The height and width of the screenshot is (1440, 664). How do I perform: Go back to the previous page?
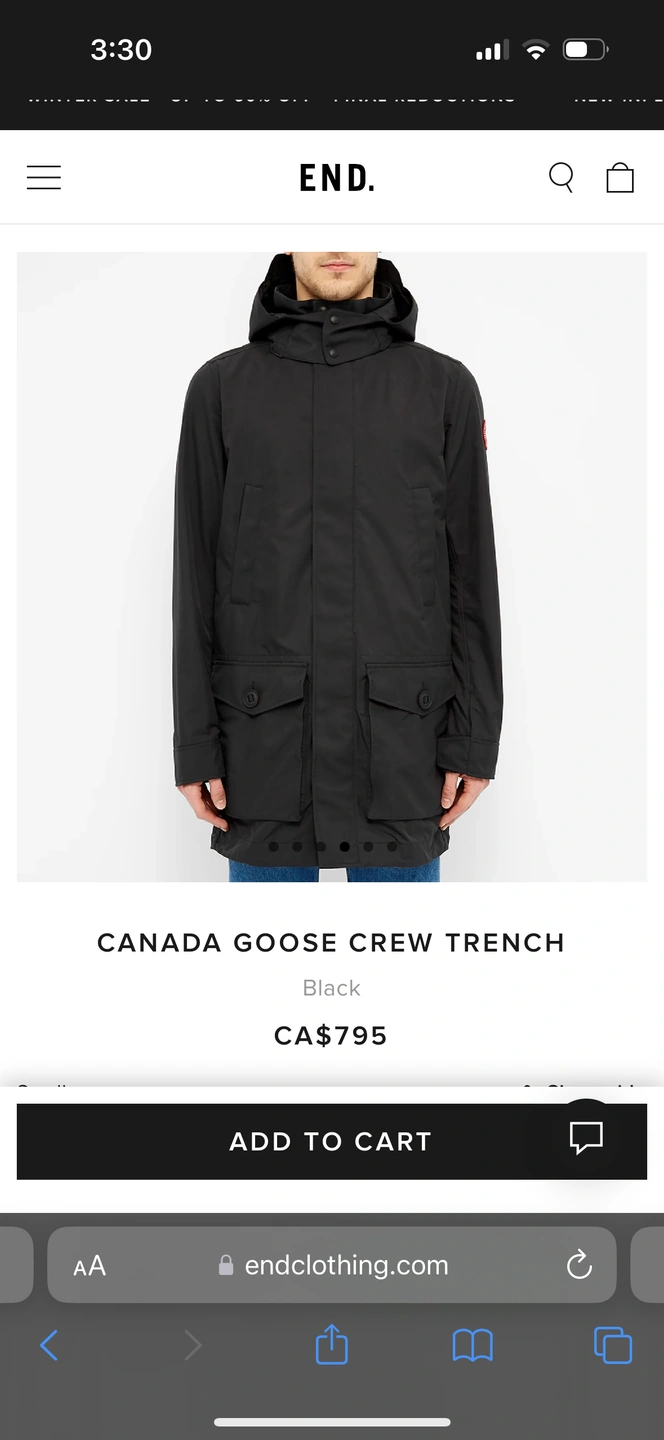pos(49,1345)
